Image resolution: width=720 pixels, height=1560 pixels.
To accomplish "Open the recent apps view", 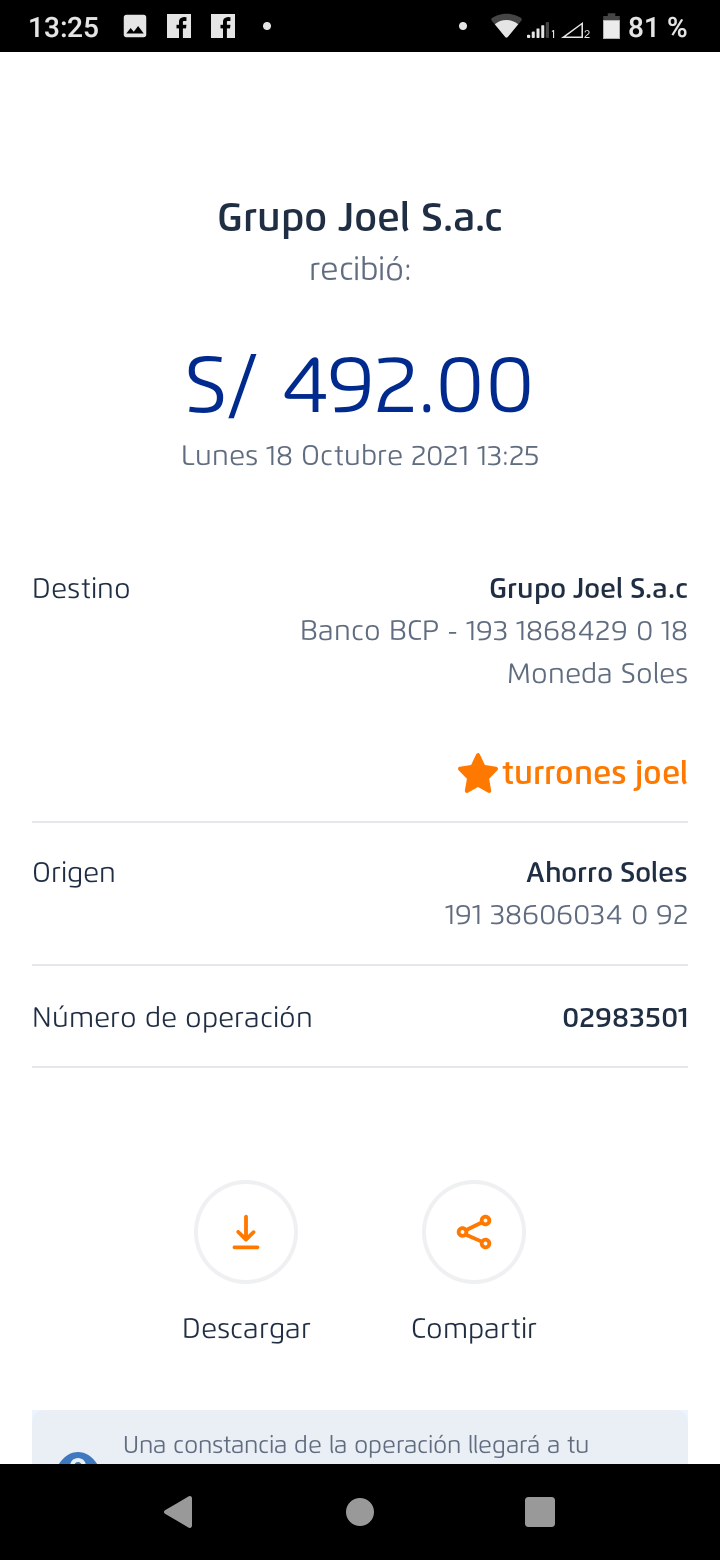I will (x=540, y=1512).
